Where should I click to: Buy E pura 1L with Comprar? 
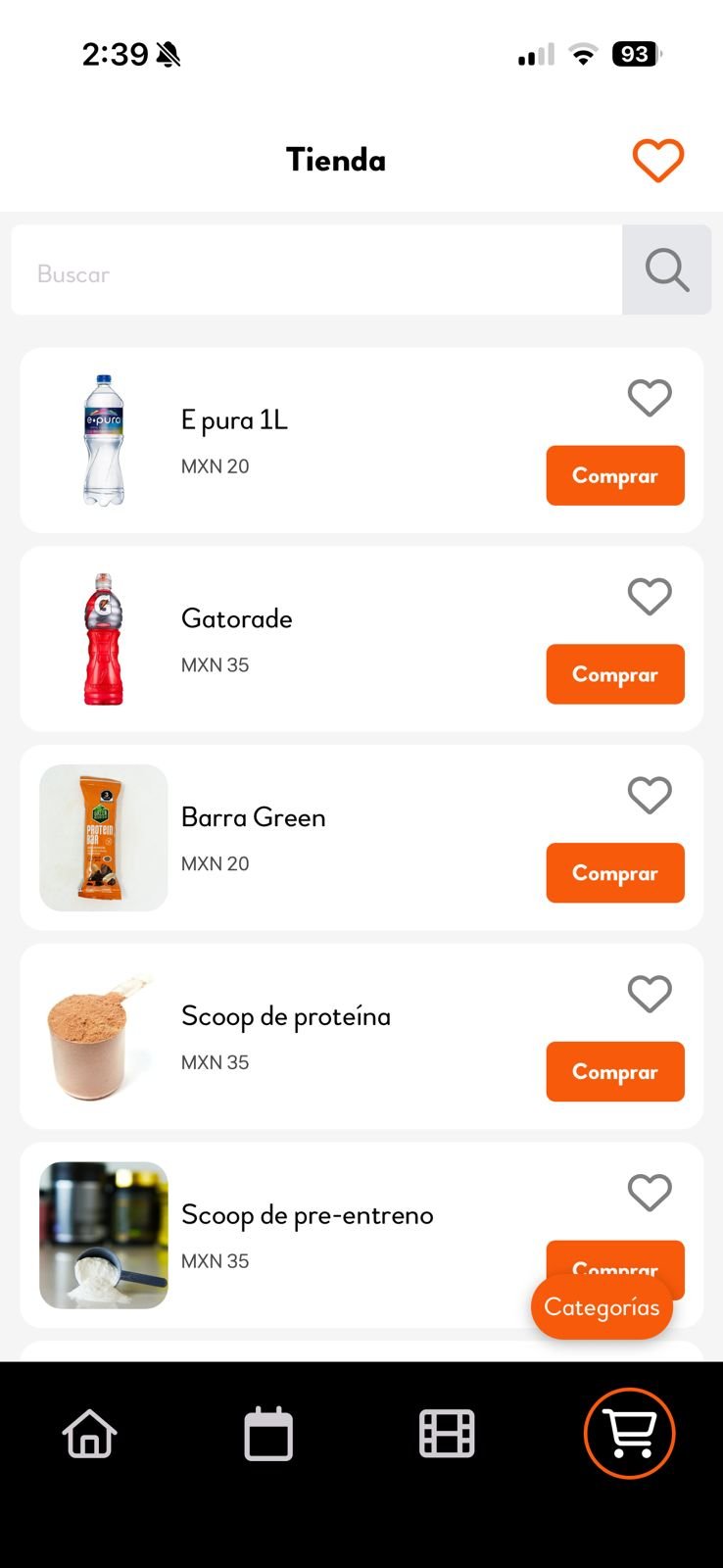(615, 475)
